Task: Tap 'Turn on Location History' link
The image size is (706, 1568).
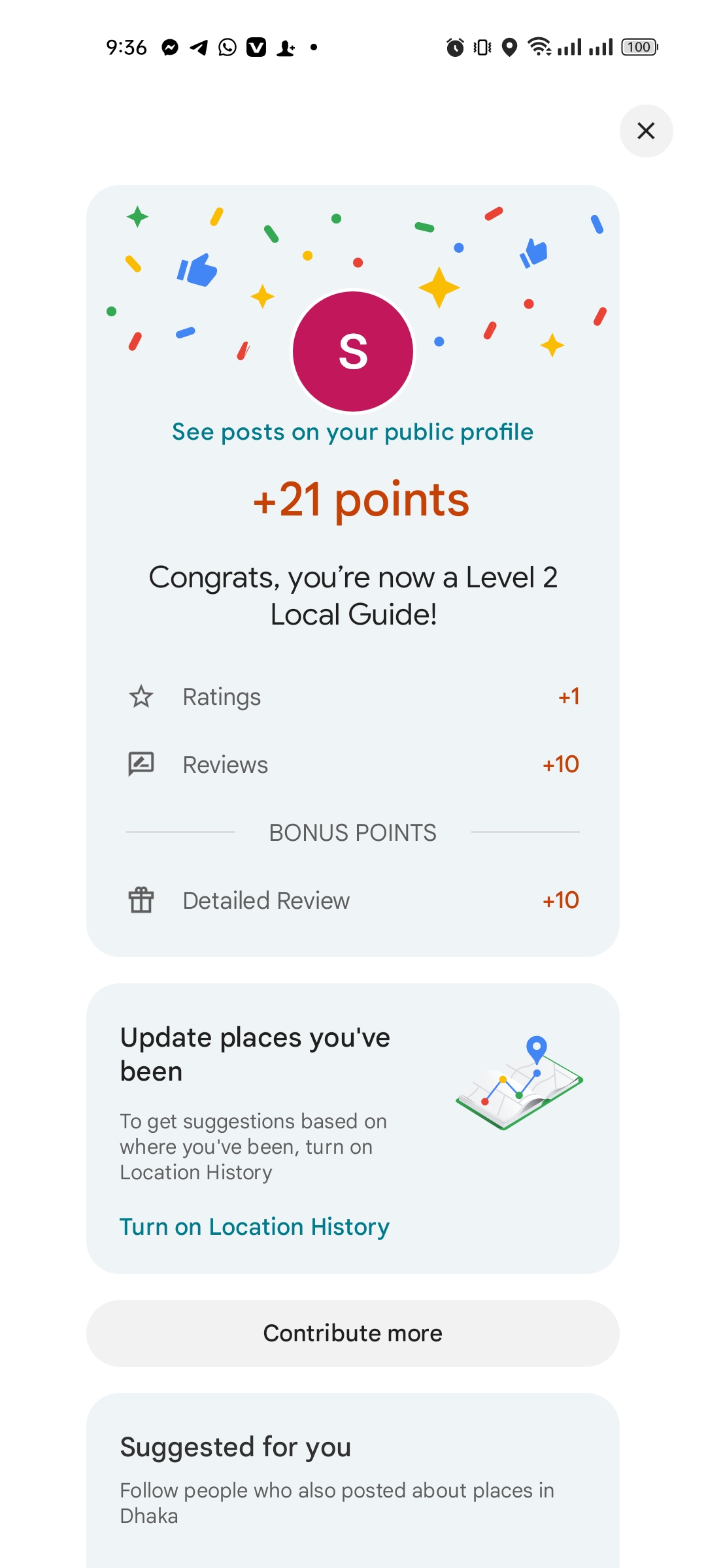Action: [254, 1226]
